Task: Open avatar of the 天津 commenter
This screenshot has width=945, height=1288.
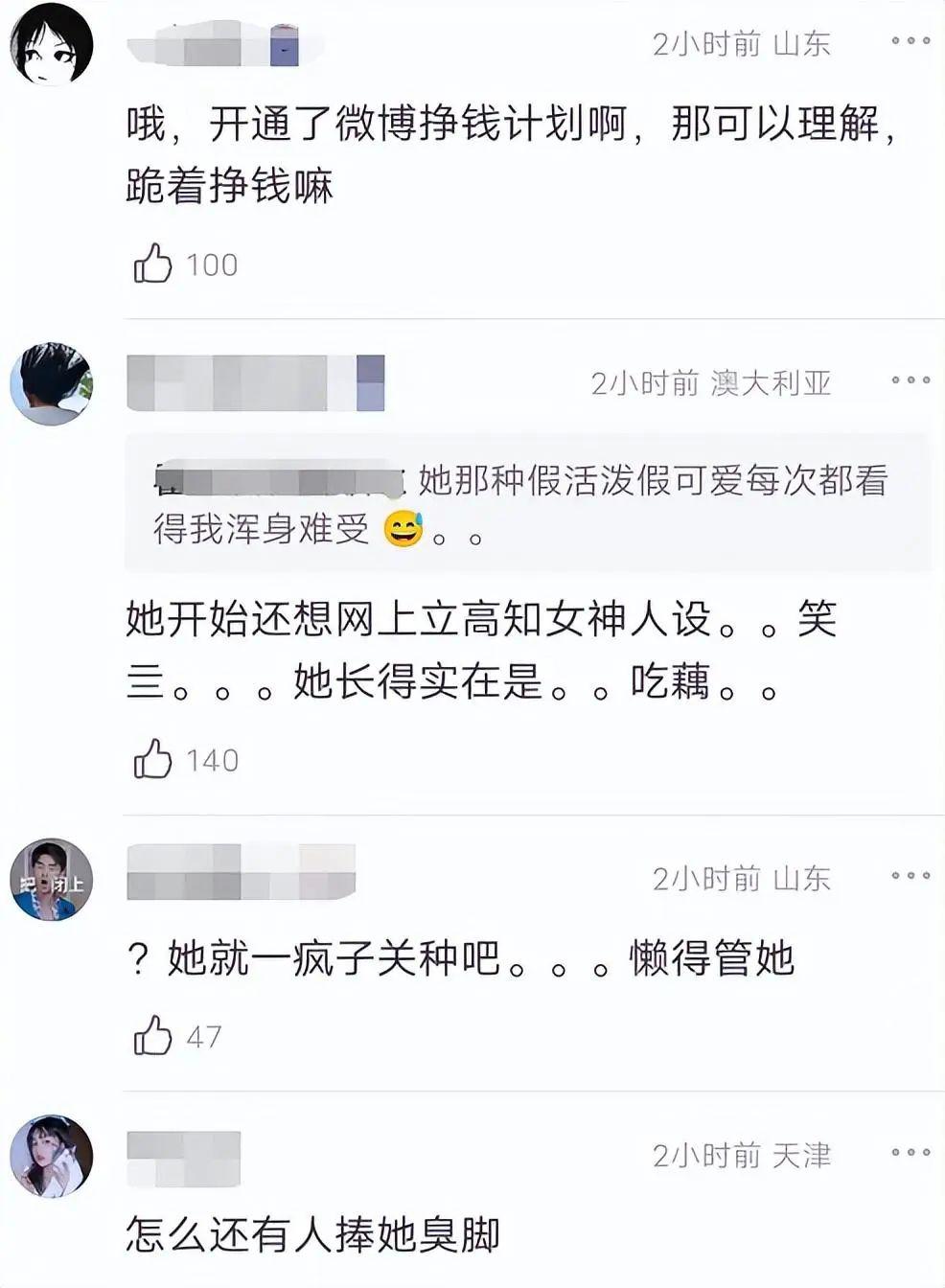Action: [x=51, y=1156]
